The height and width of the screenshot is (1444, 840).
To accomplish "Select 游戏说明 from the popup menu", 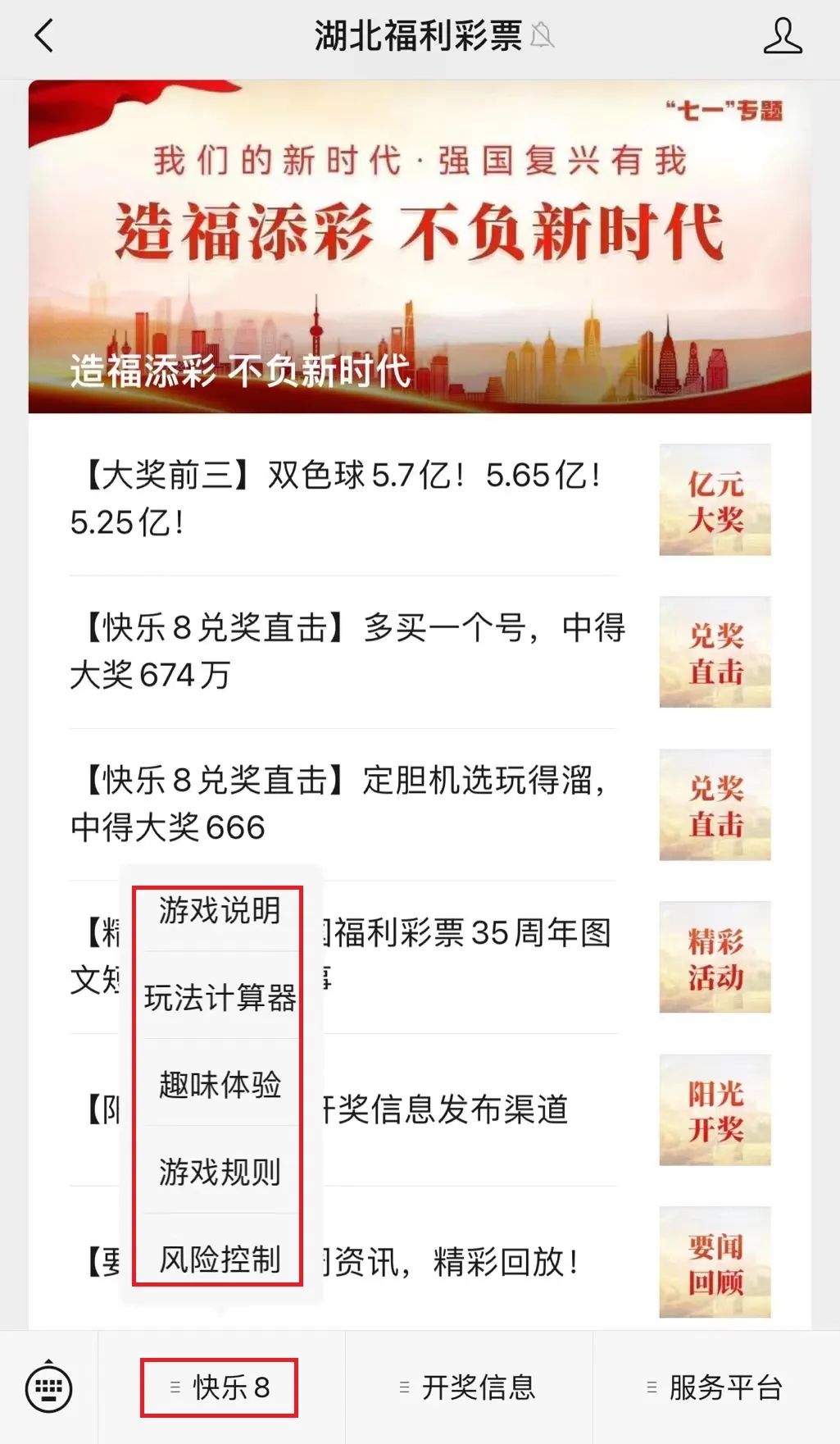I will pyautogui.click(x=220, y=910).
